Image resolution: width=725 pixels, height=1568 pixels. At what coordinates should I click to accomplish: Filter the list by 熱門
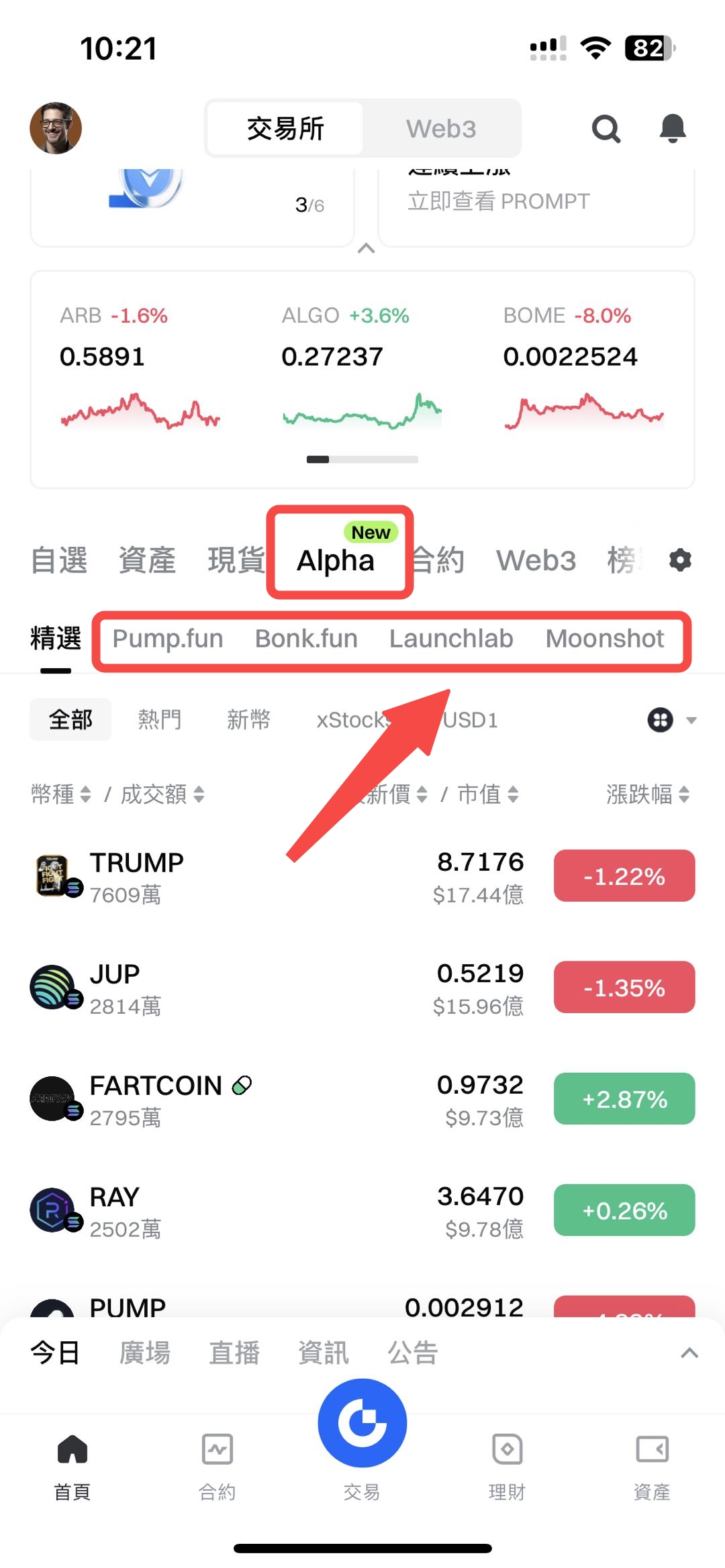tap(160, 720)
